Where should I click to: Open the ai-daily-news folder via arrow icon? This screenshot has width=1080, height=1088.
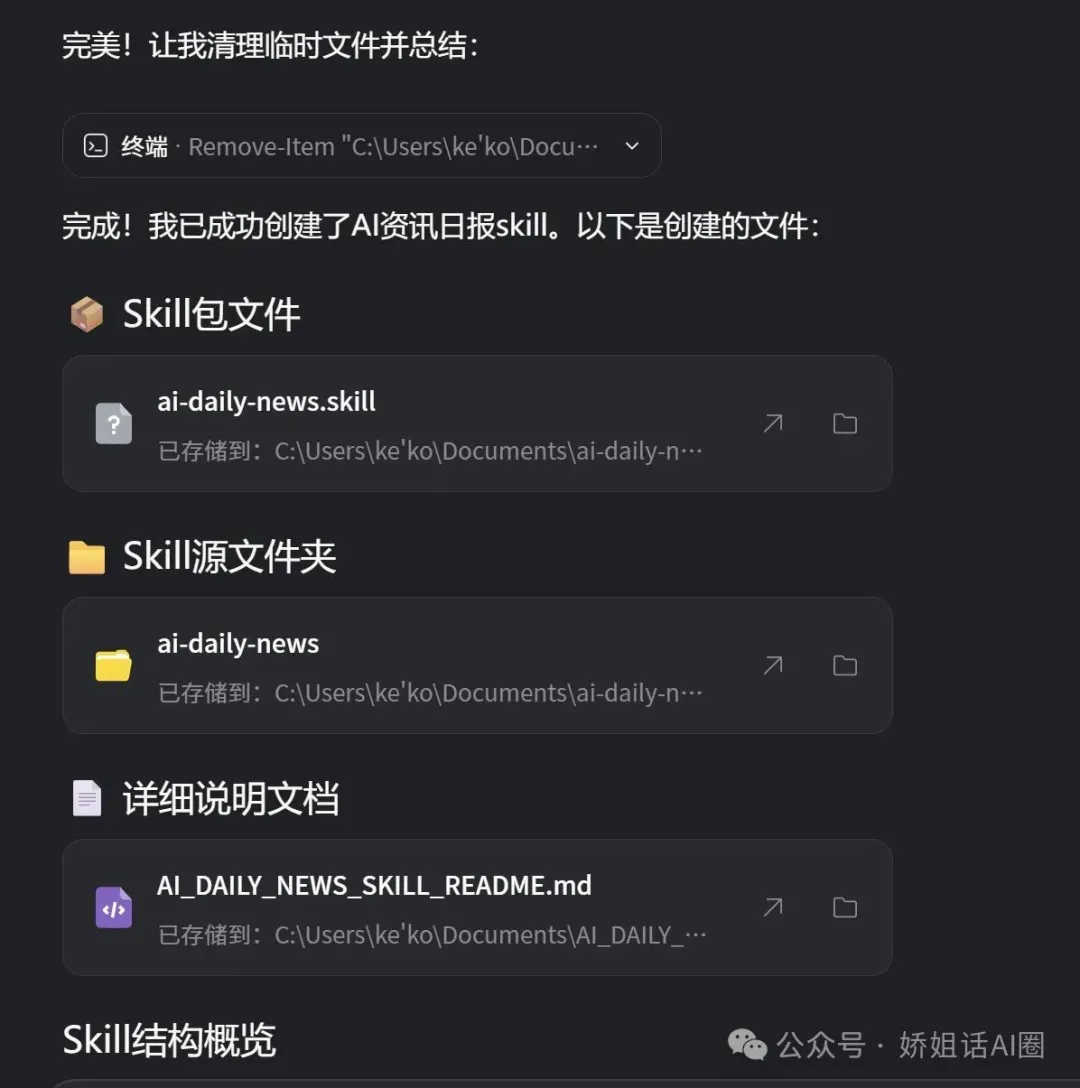click(772, 665)
